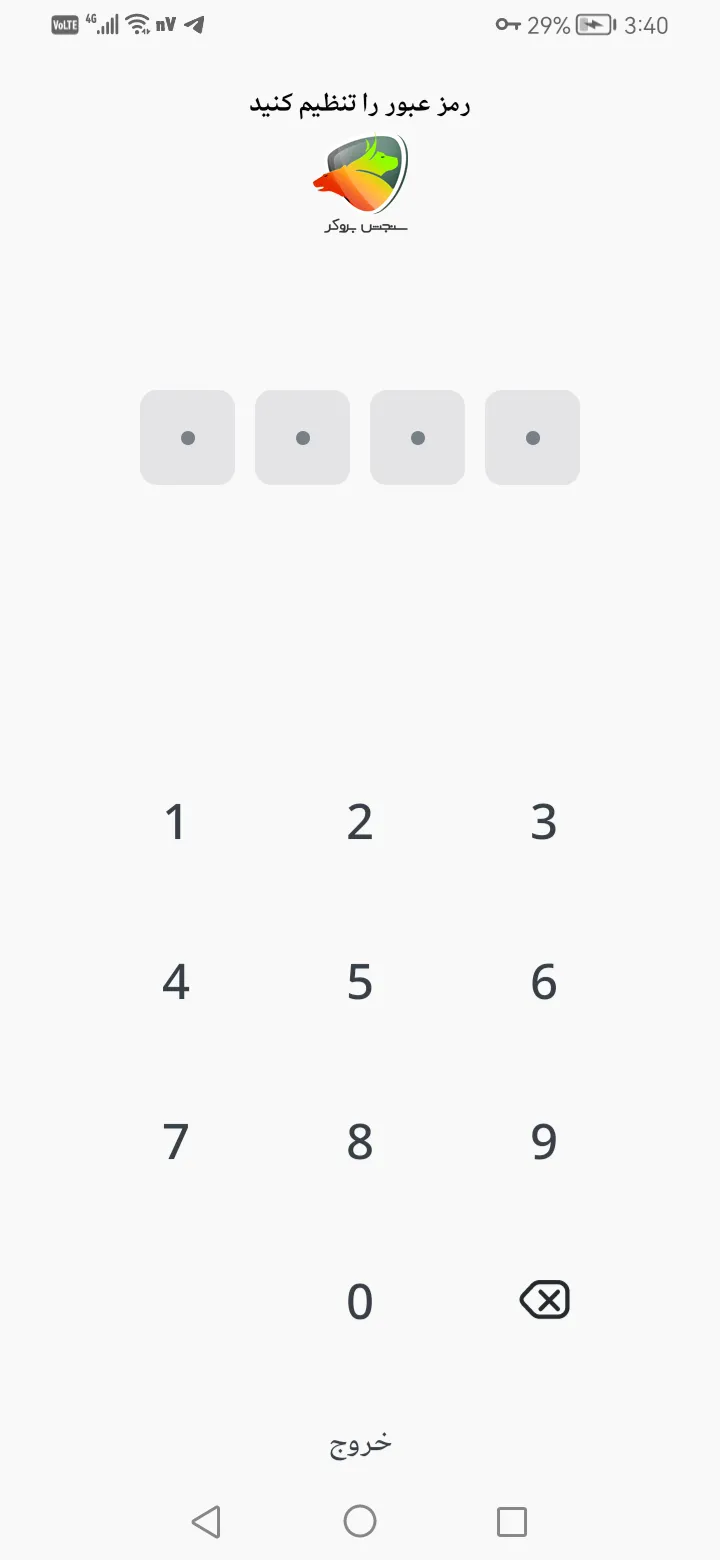Viewport: 720px width, 1560px height.
Task: Select digit 3 for the passcode
Action: click(x=543, y=822)
